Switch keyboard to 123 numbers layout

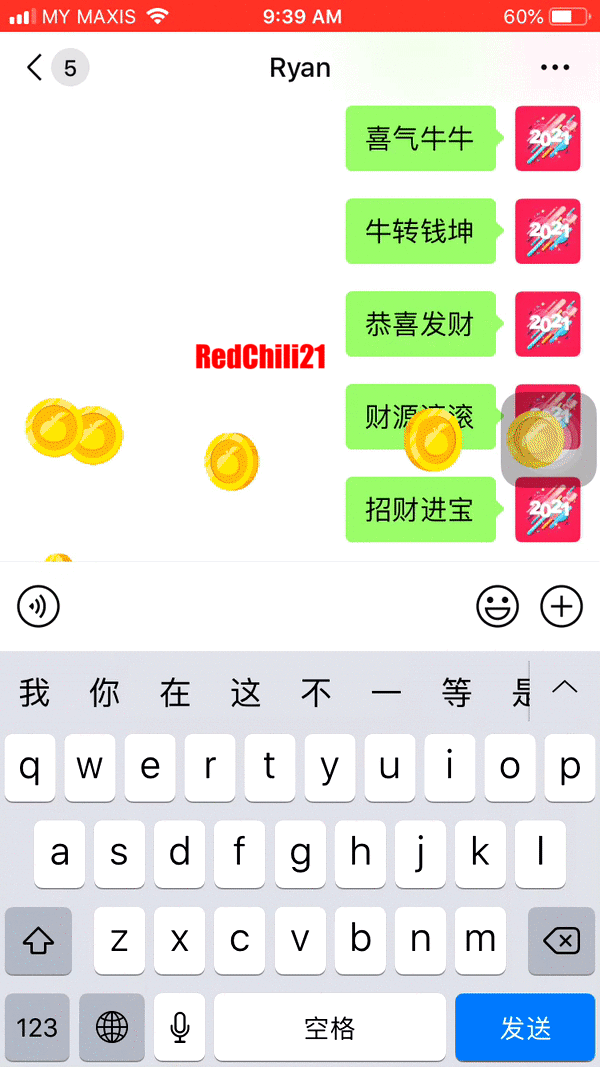[x=37, y=1027]
